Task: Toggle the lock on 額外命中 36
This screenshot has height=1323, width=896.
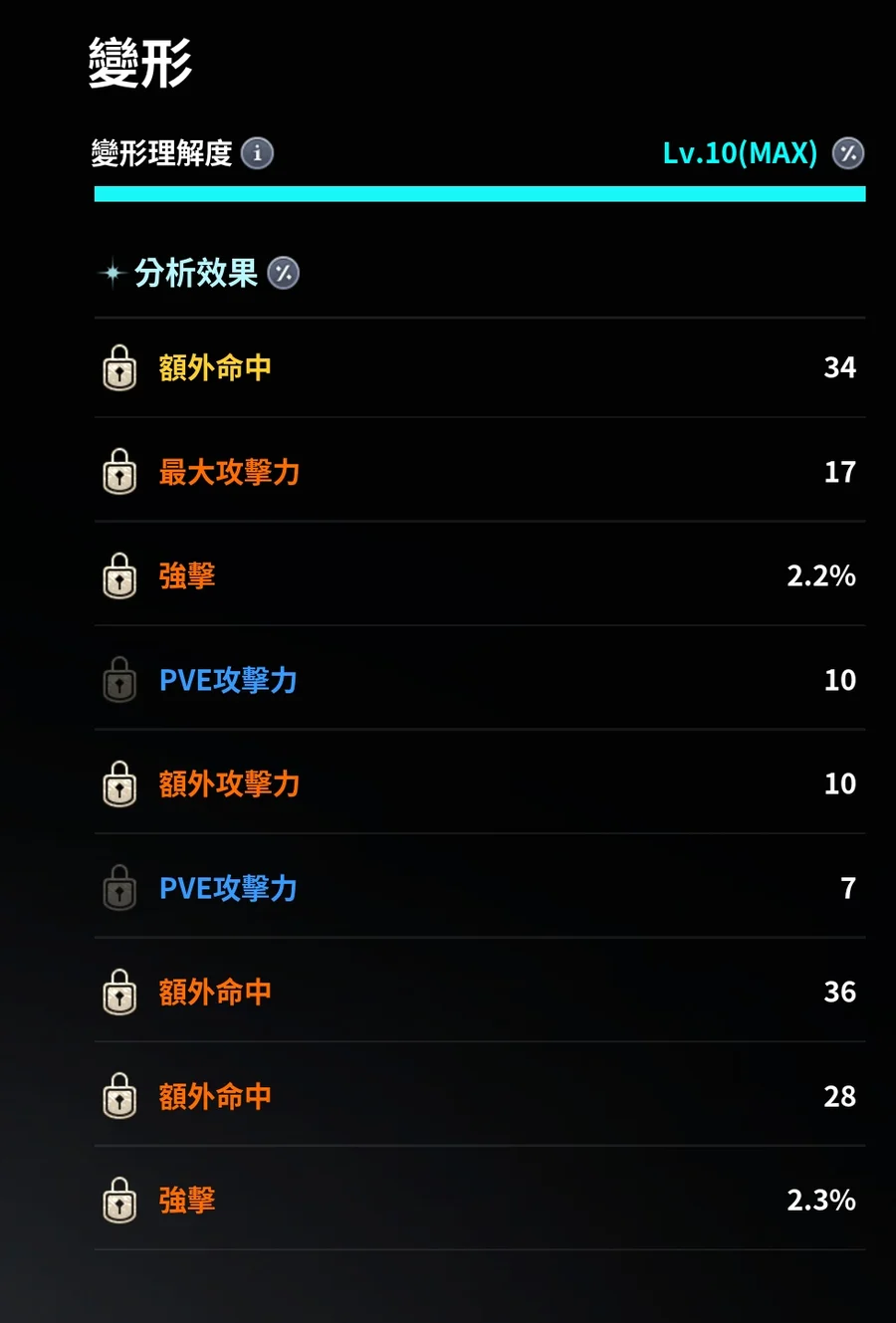Action: [119, 992]
